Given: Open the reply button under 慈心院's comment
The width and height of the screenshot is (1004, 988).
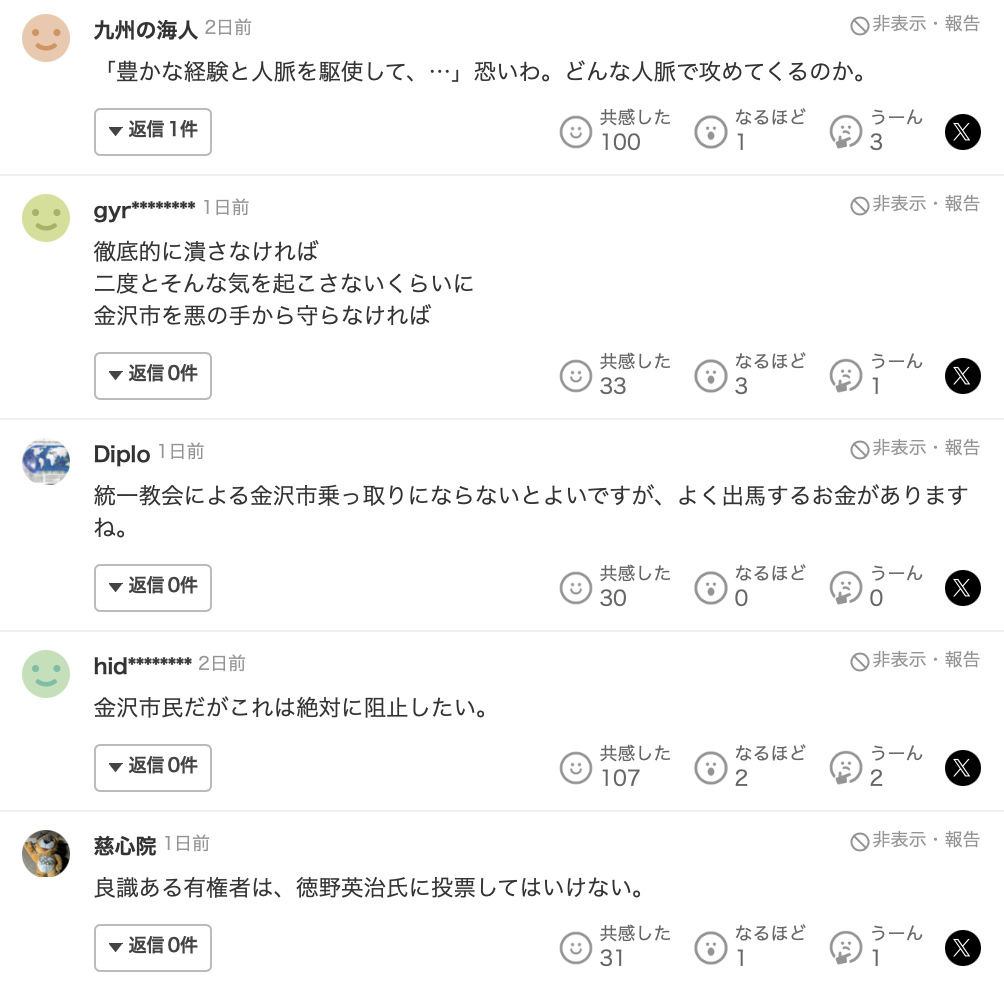Looking at the screenshot, I should point(152,947).
